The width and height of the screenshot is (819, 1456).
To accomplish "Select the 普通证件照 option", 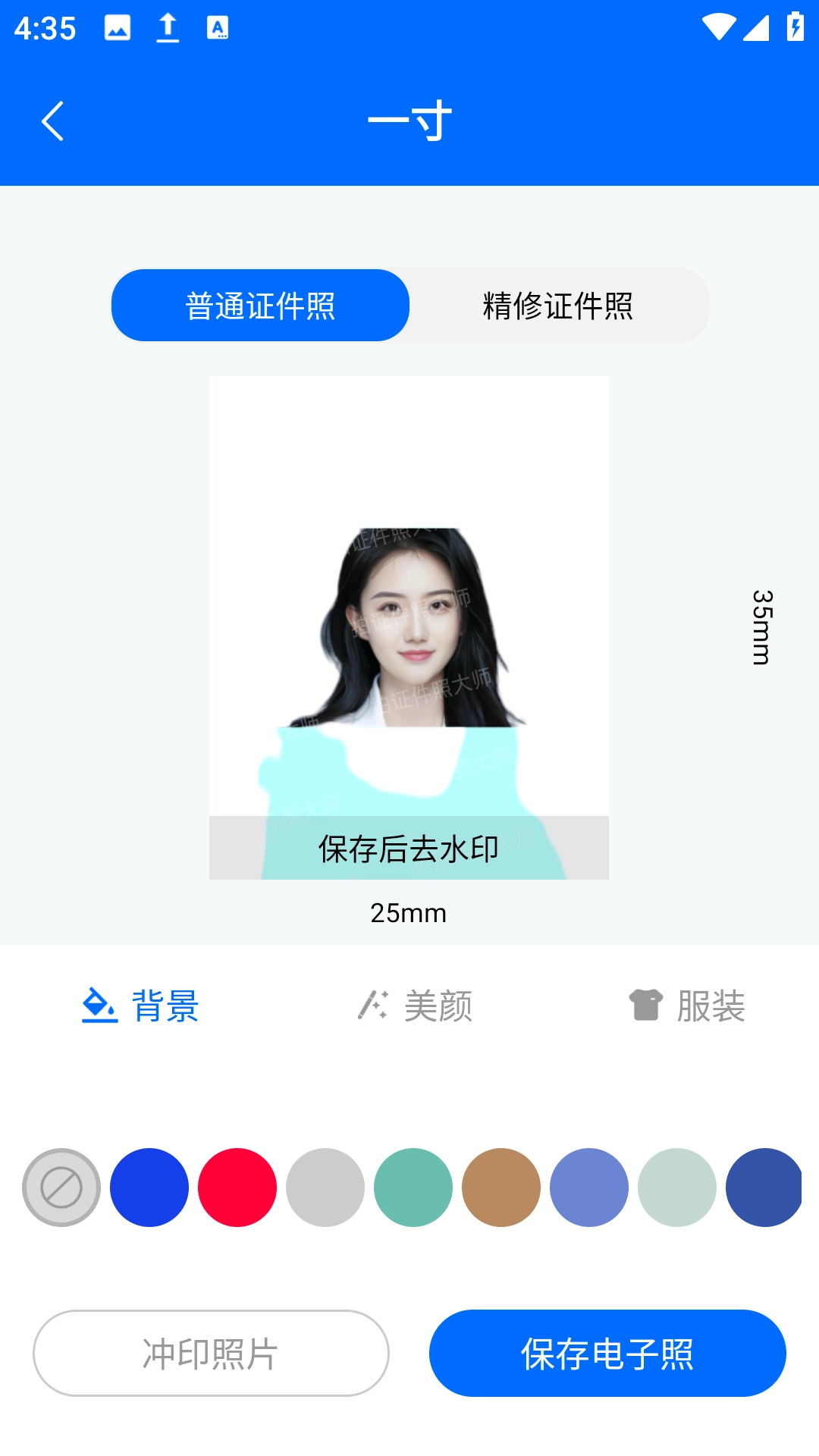I will pyautogui.click(x=260, y=306).
